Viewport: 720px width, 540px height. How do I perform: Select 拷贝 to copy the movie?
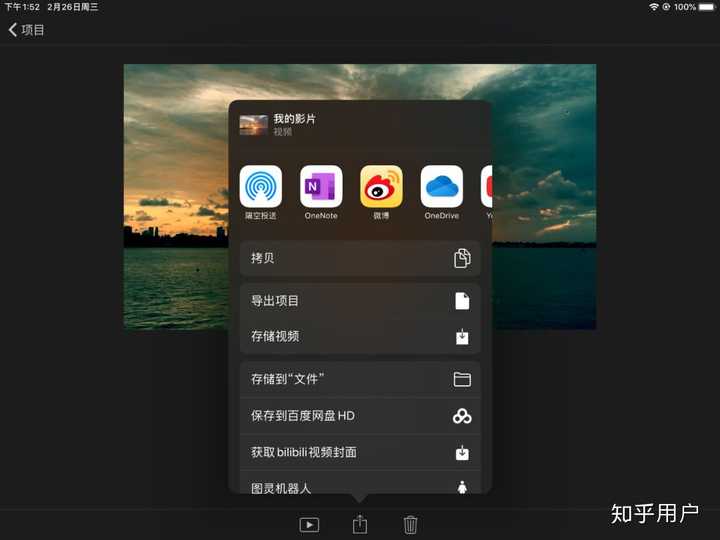(360, 258)
